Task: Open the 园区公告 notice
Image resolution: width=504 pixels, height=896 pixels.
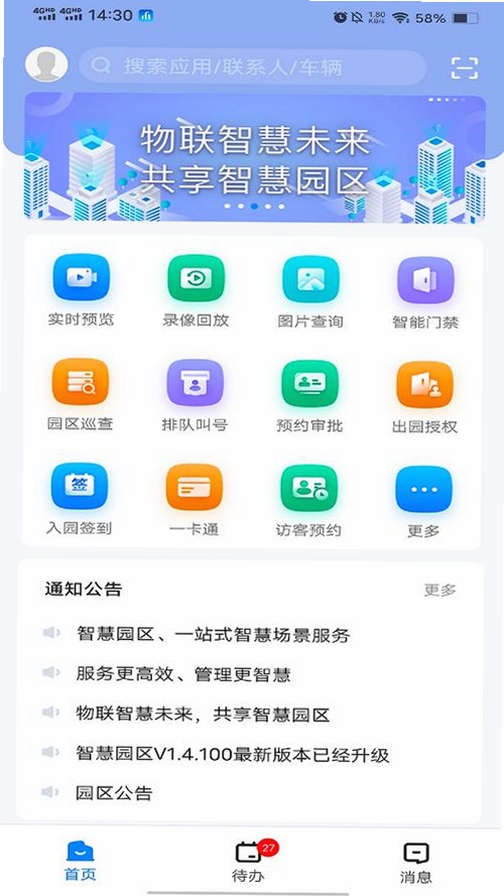Action: [114, 793]
